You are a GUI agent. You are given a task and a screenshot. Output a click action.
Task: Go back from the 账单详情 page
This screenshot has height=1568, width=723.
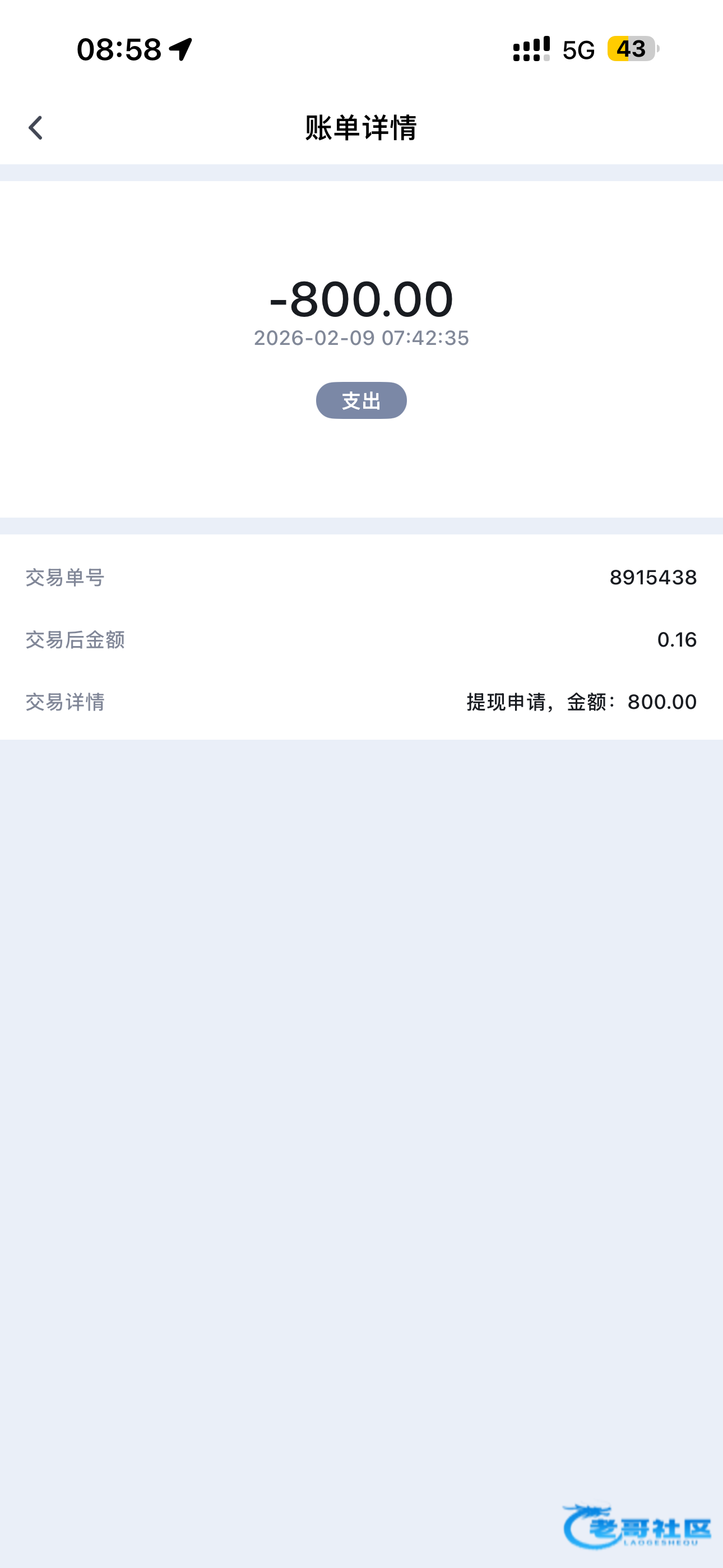(35, 128)
